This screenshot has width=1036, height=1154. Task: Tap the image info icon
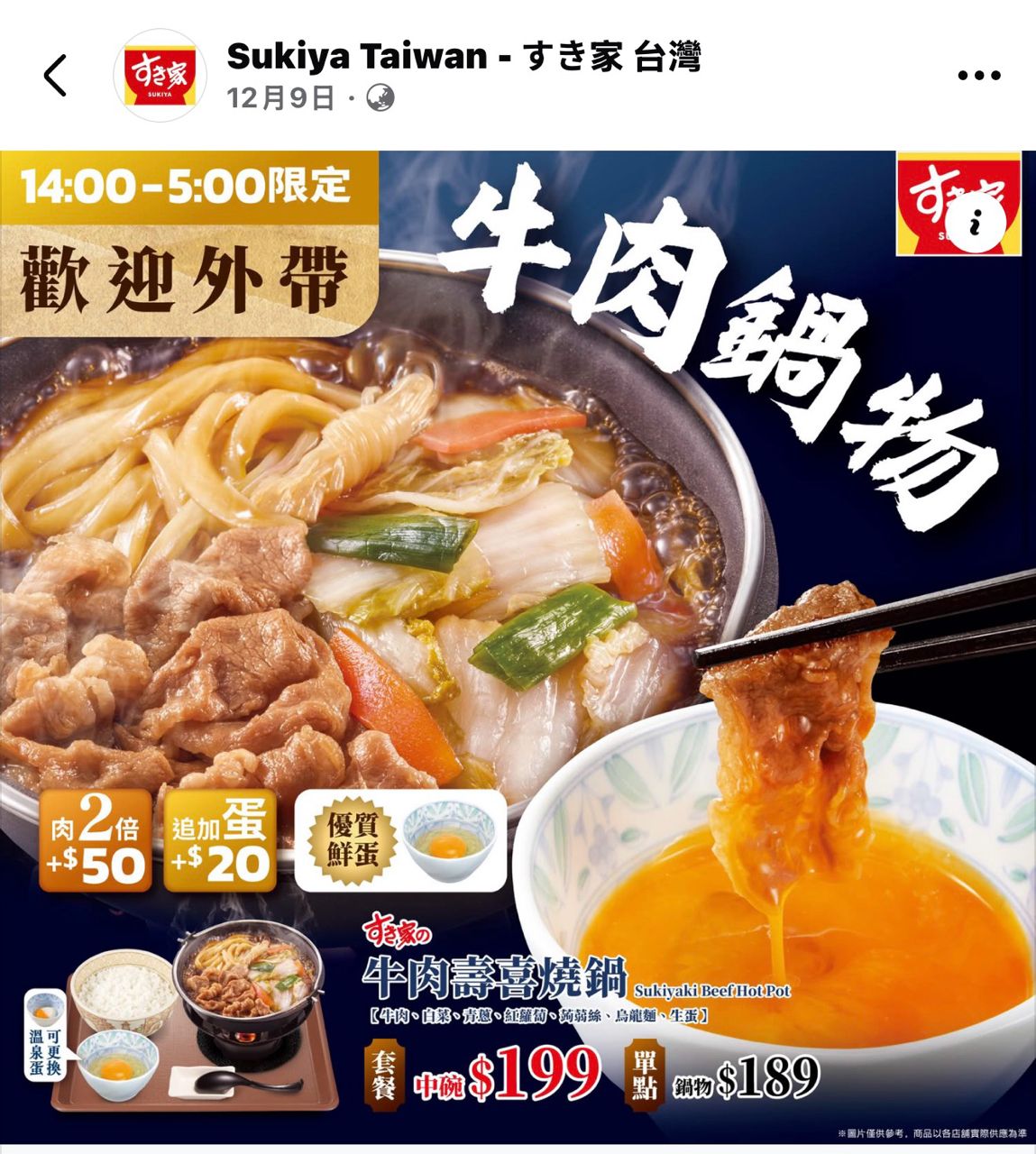(x=973, y=224)
